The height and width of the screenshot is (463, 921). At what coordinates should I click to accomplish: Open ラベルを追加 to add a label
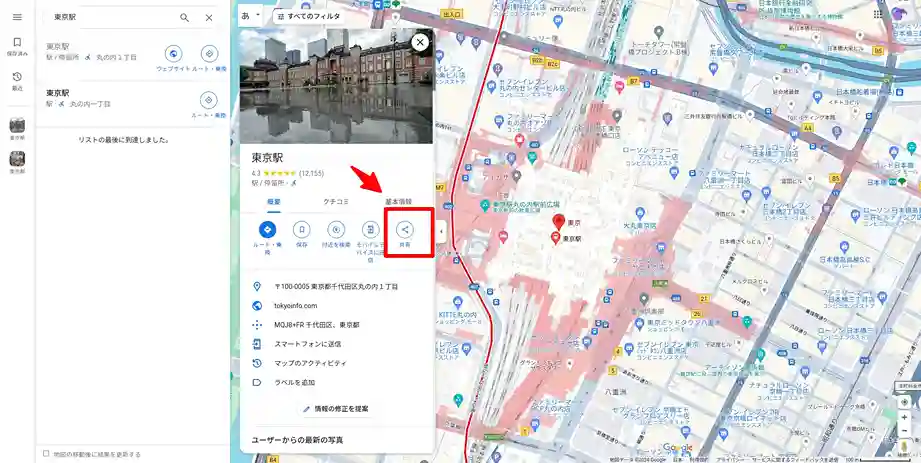pyautogui.click(x=294, y=382)
